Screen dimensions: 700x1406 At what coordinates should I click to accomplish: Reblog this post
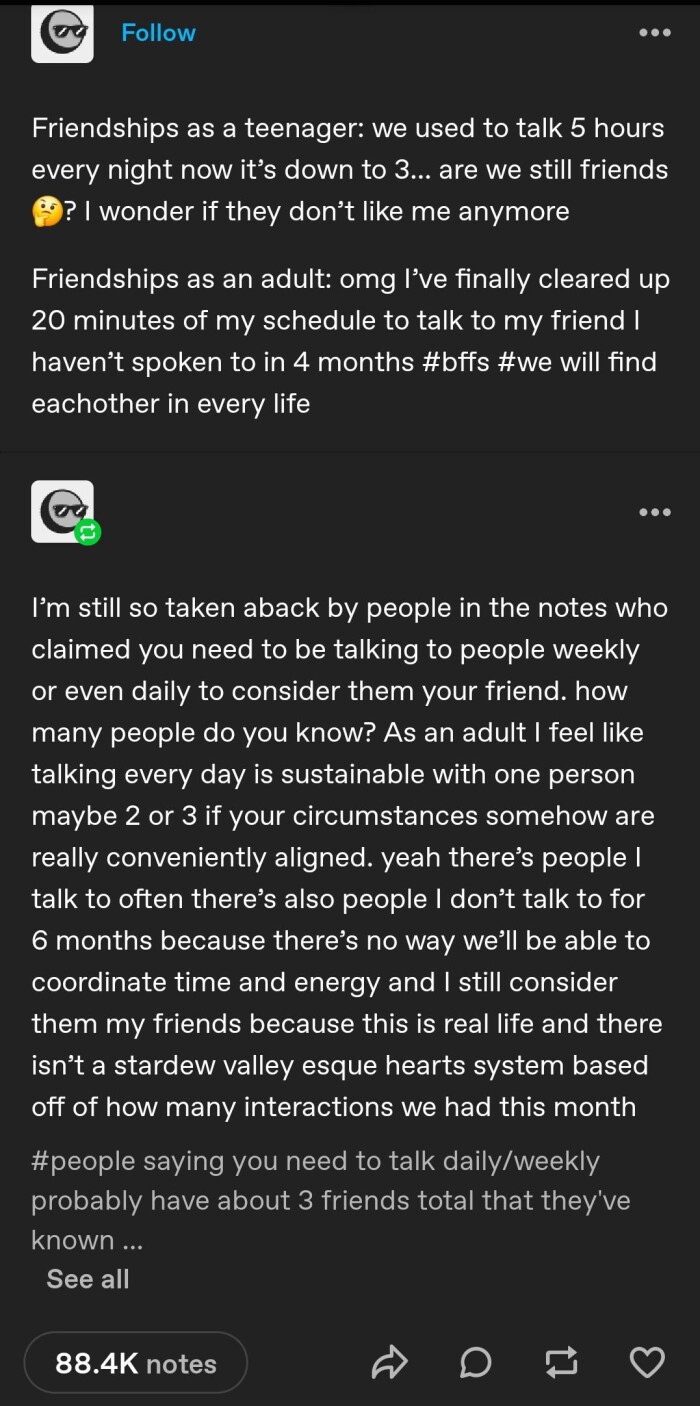click(560, 1362)
